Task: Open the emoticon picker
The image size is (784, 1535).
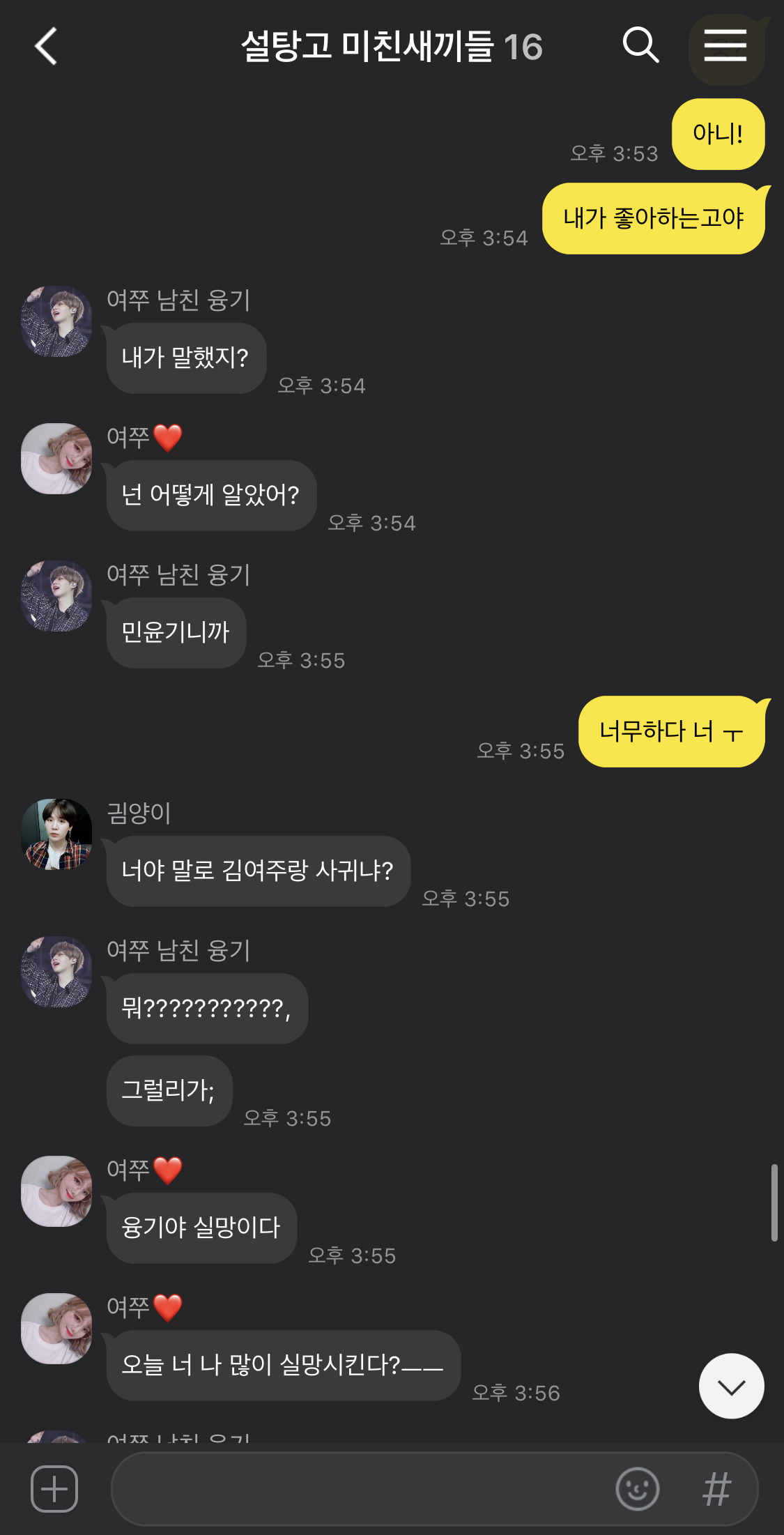Action: point(637,1489)
